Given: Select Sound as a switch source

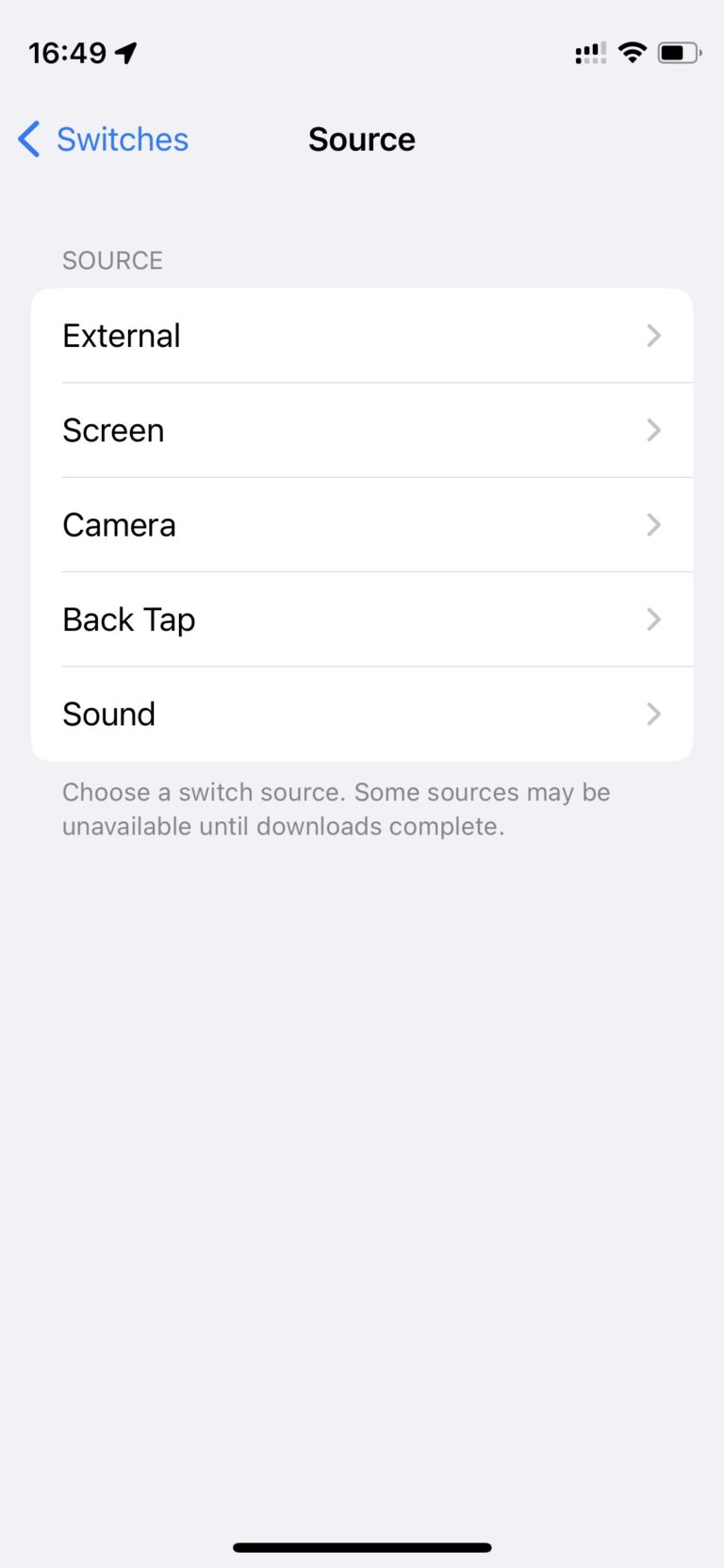Looking at the screenshot, I should tap(362, 714).
